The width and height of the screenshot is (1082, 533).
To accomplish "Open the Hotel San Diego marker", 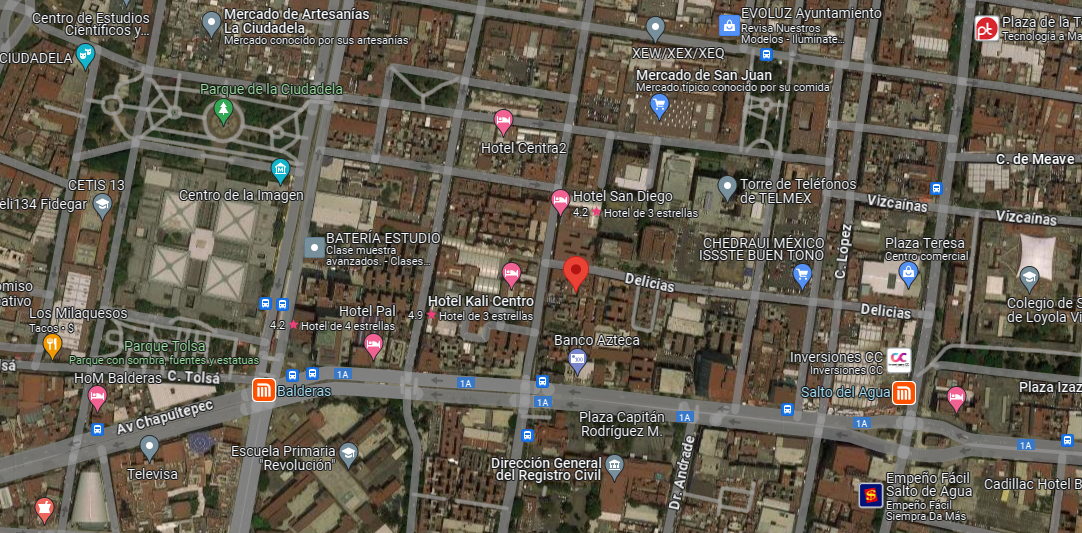I will pyautogui.click(x=561, y=201).
